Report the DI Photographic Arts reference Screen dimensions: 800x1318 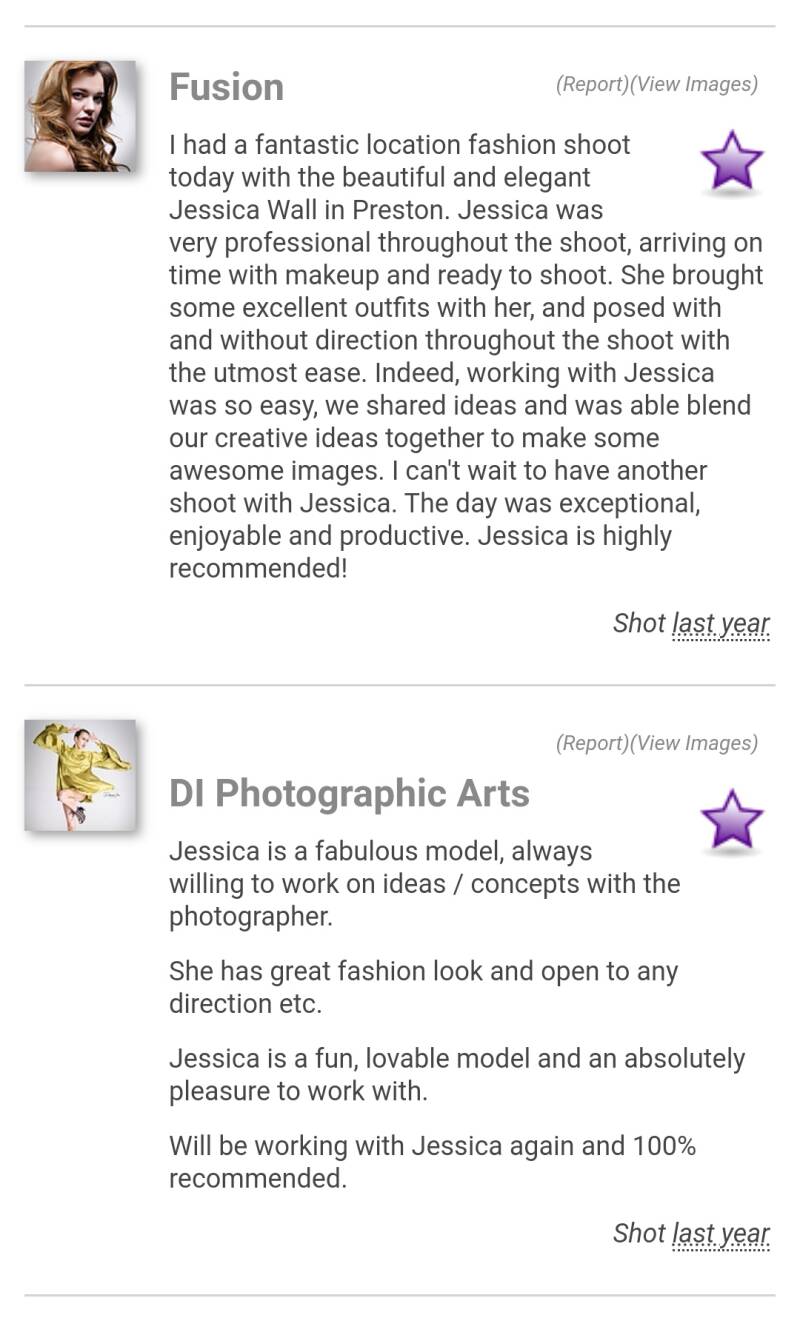[x=592, y=743]
